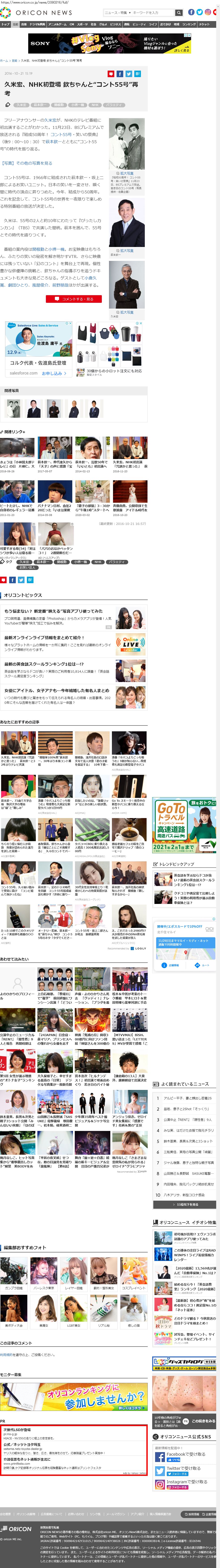The width and height of the screenshot is (220, 1568).
Task: Tap the search magnifier button
Action: click(179, 12)
